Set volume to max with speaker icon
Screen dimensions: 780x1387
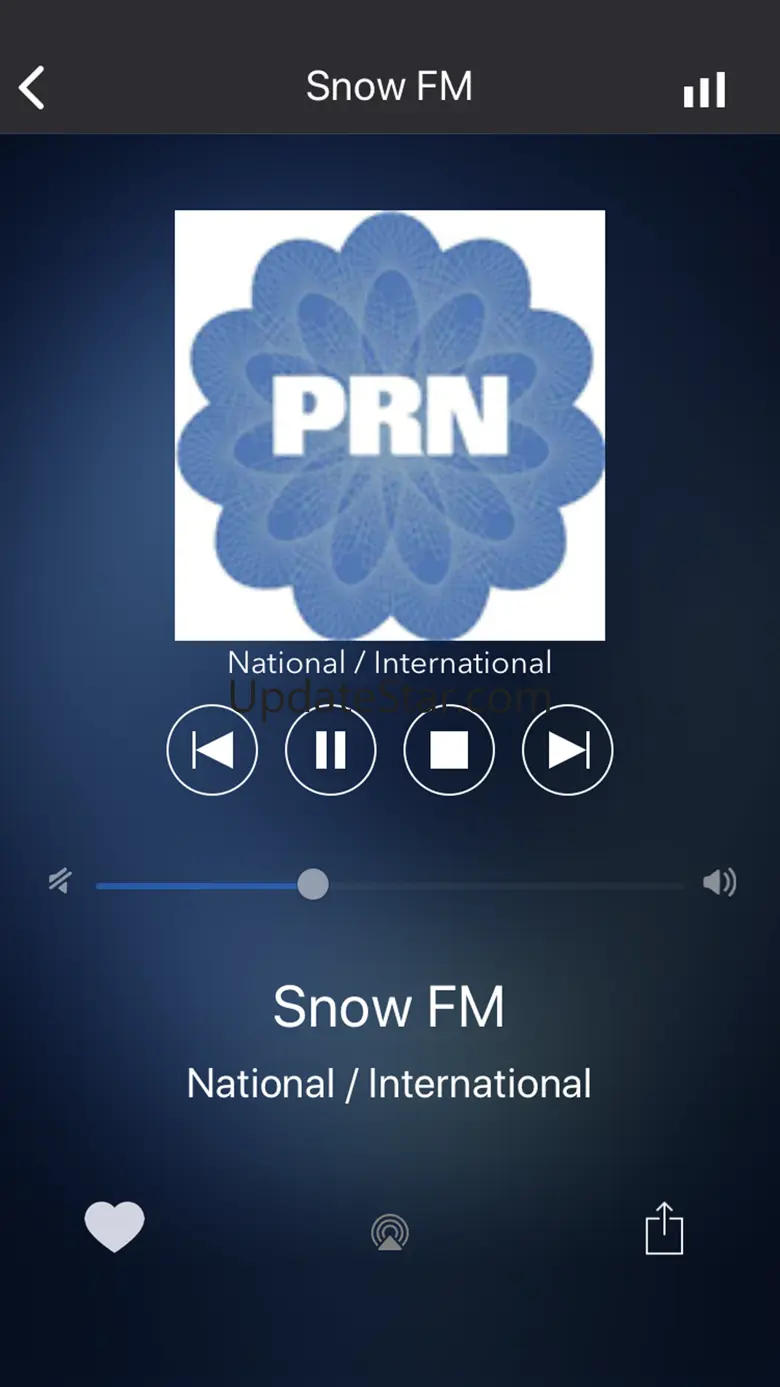pyautogui.click(x=719, y=882)
